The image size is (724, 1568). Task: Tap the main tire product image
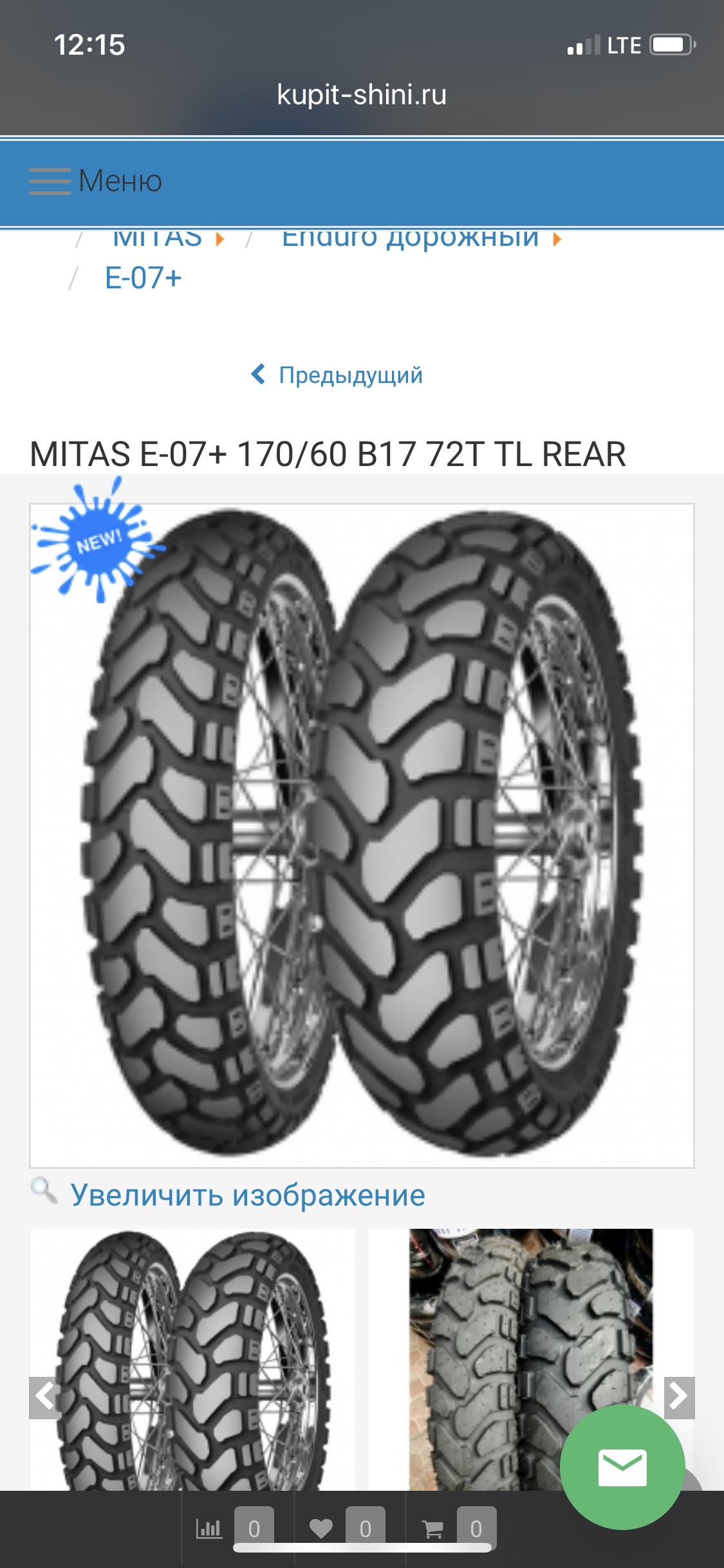tap(362, 835)
